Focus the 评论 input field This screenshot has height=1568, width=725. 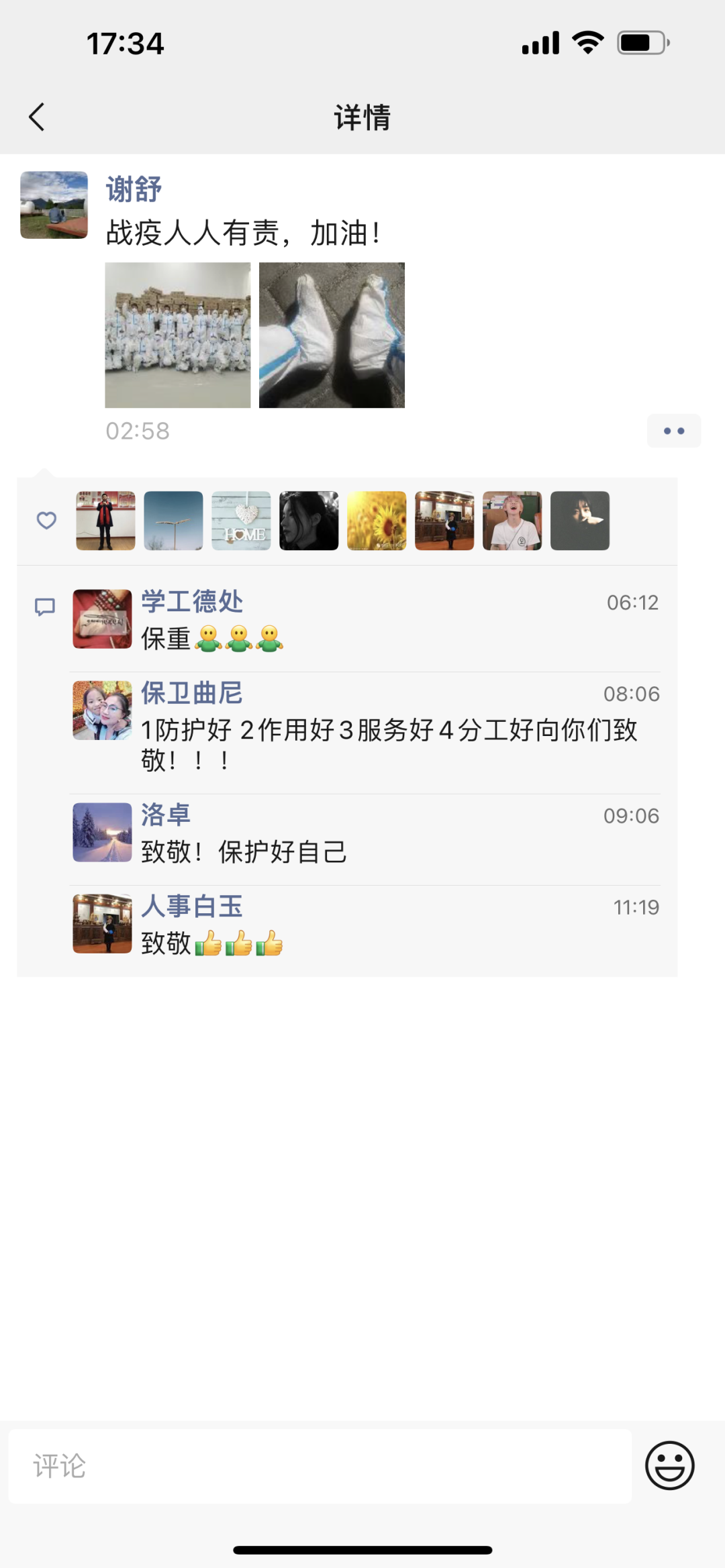tap(320, 1465)
